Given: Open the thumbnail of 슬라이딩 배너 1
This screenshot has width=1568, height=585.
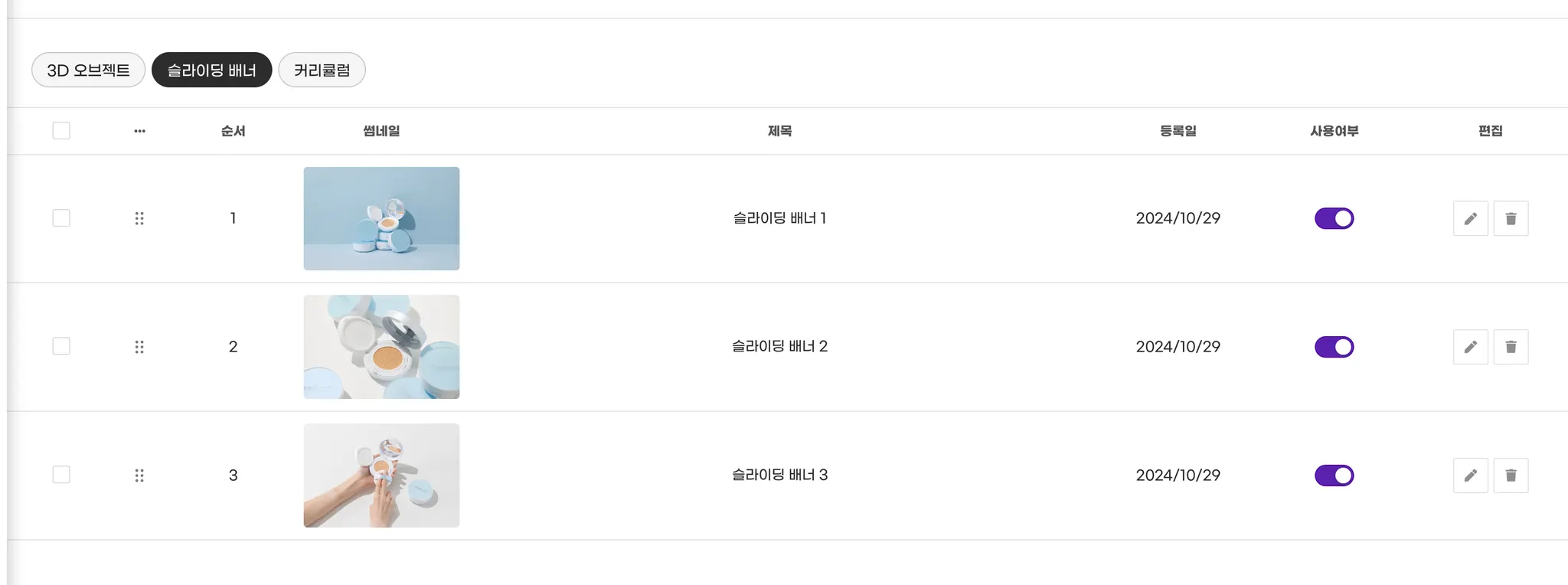Looking at the screenshot, I should pos(381,218).
